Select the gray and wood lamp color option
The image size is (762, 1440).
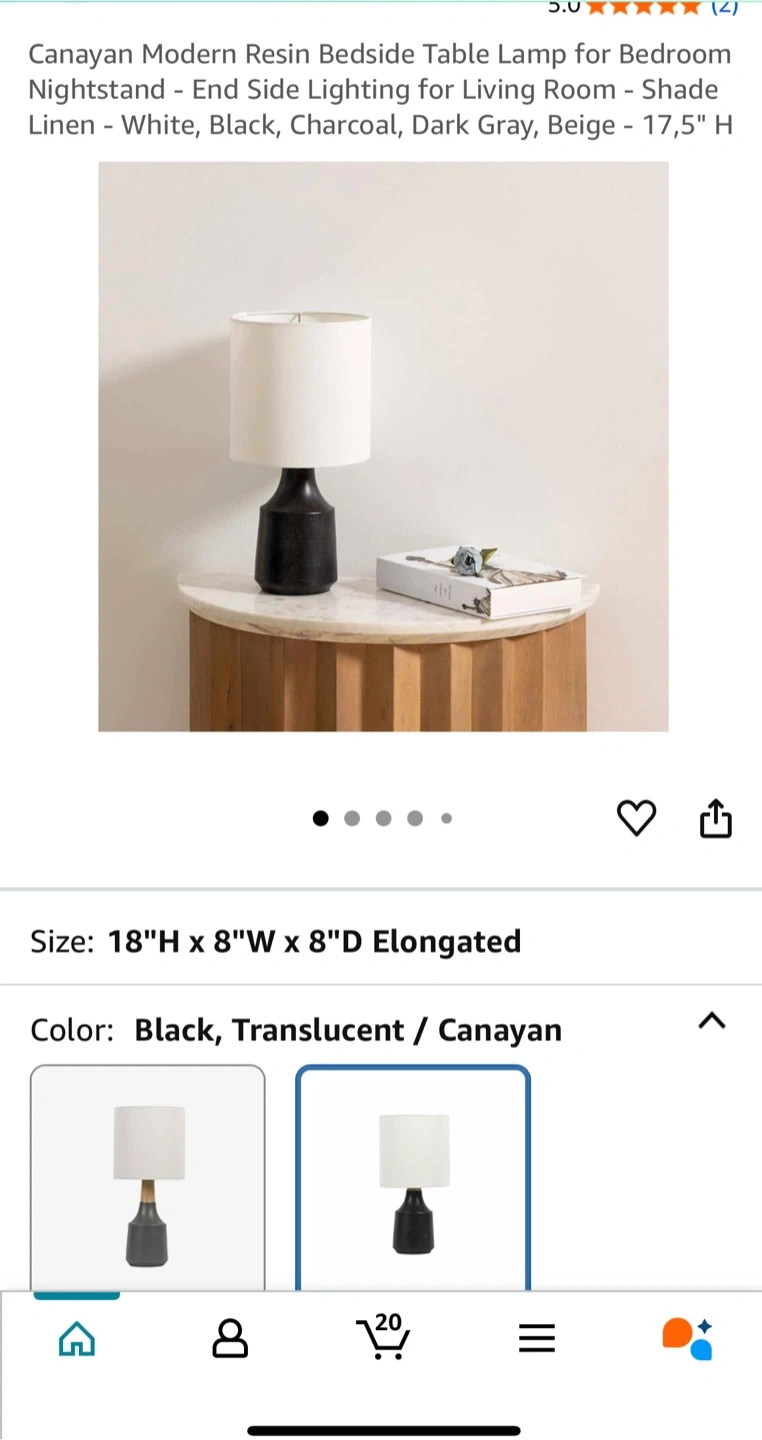point(148,1177)
